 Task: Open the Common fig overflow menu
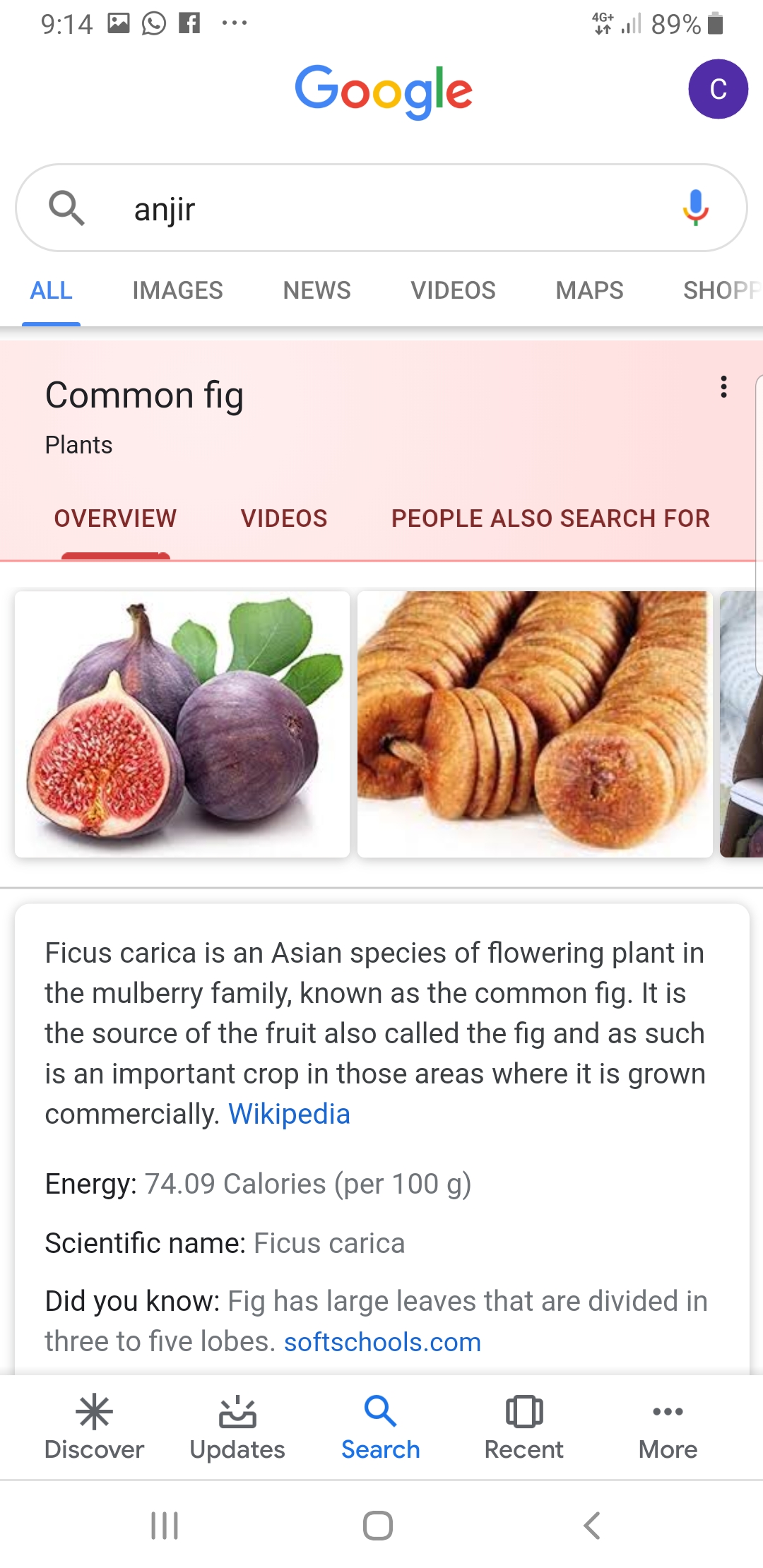pyautogui.click(x=723, y=387)
